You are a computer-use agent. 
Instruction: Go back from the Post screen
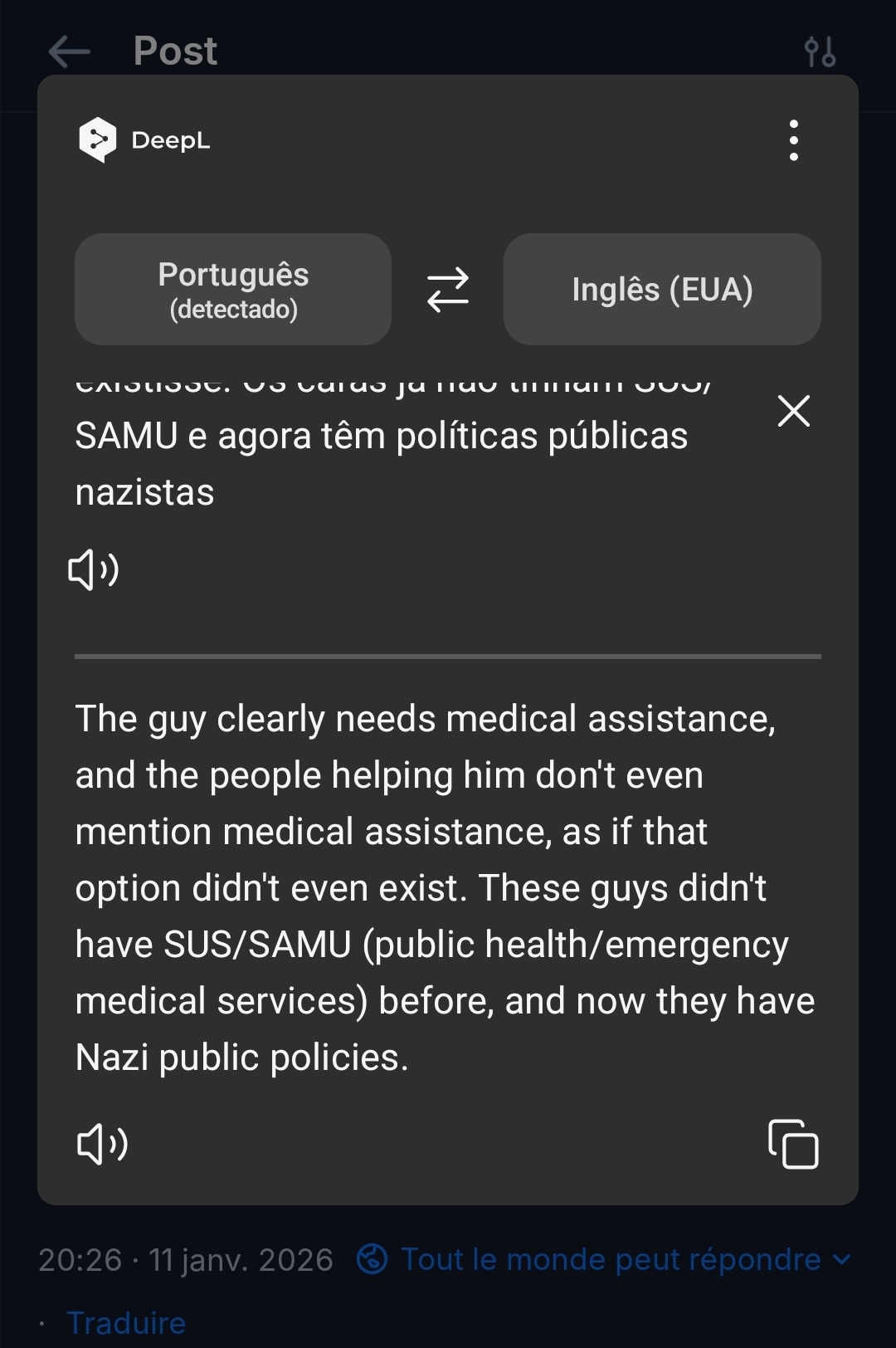pos(70,51)
